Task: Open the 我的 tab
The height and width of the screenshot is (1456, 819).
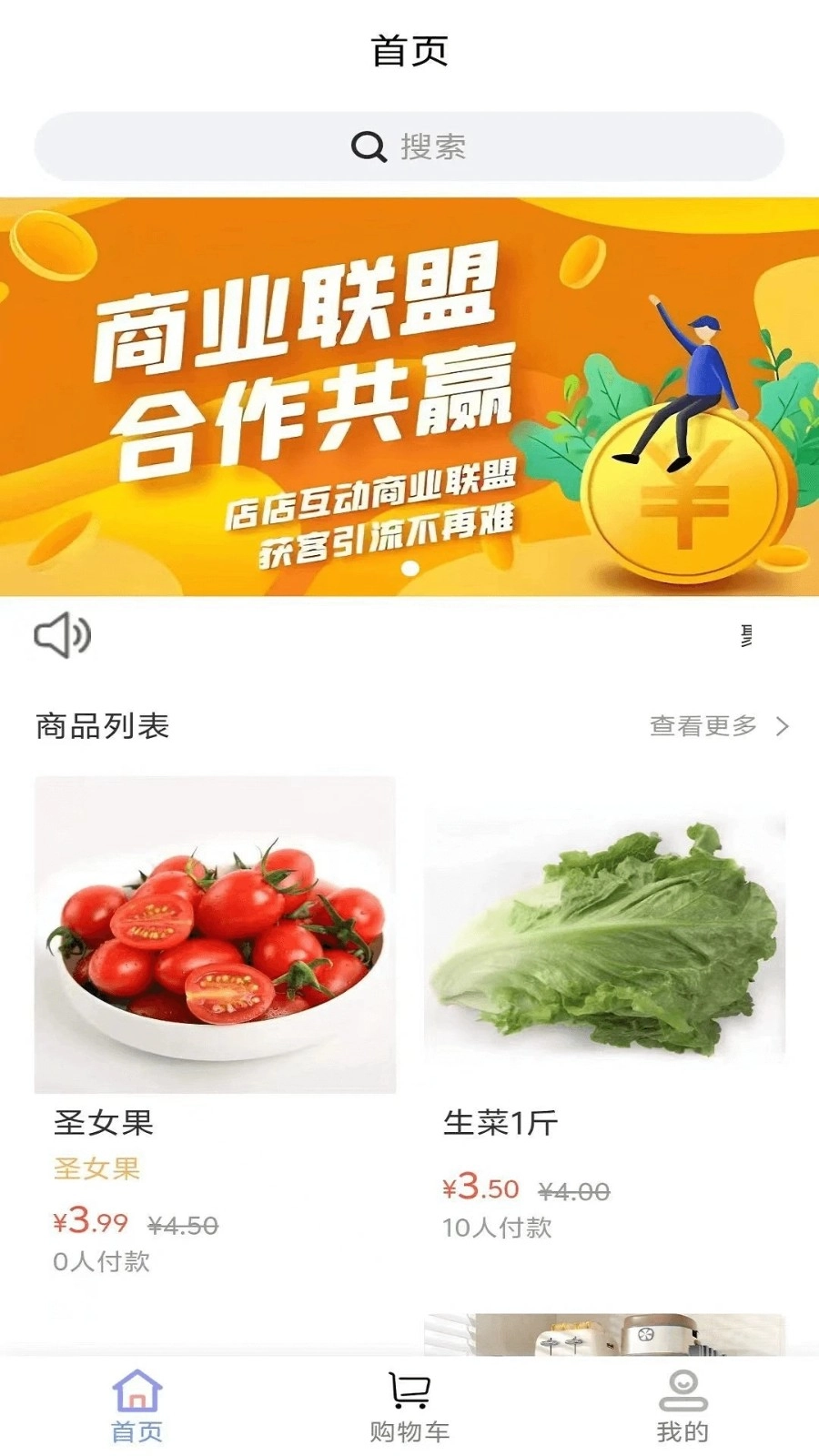Action: [x=682, y=1406]
